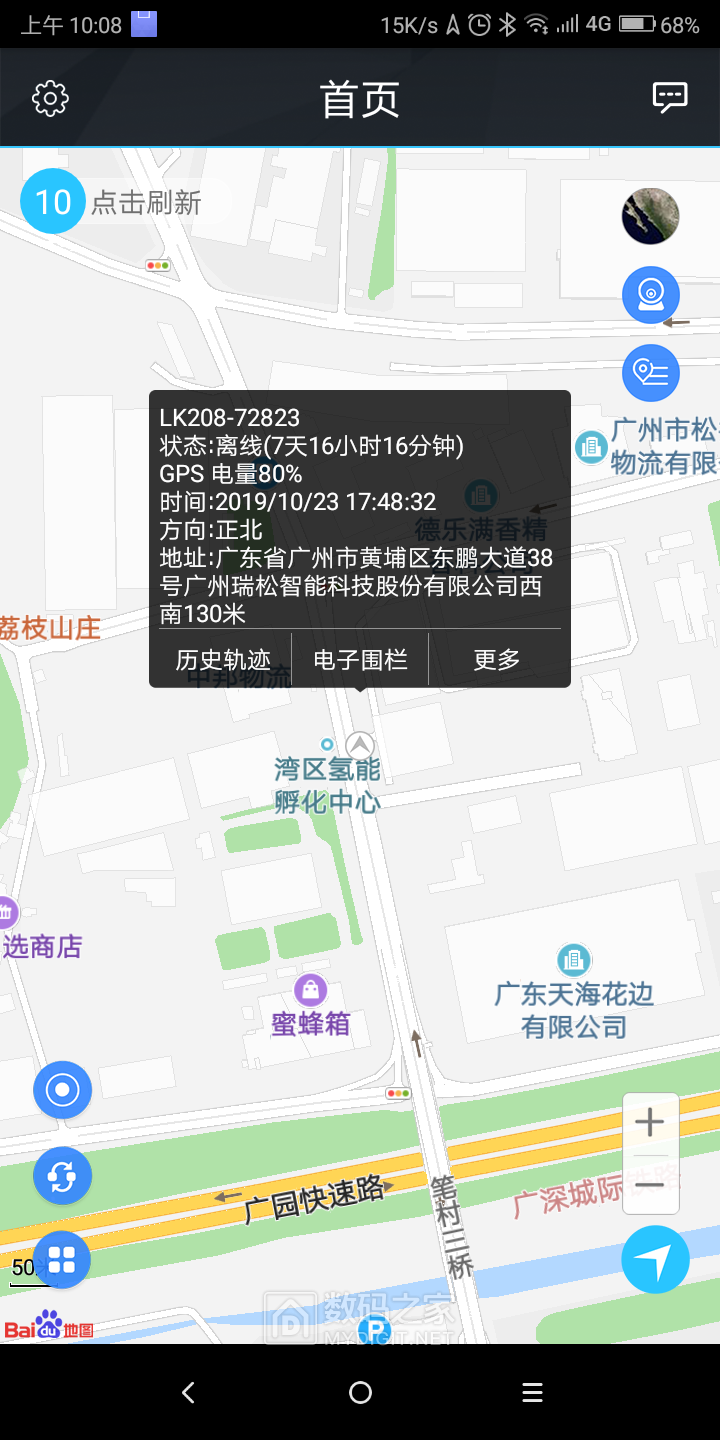This screenshot has width=720, height=1440.
Task: Tap the blue badge showing 10
Action: tap(51, 200)
